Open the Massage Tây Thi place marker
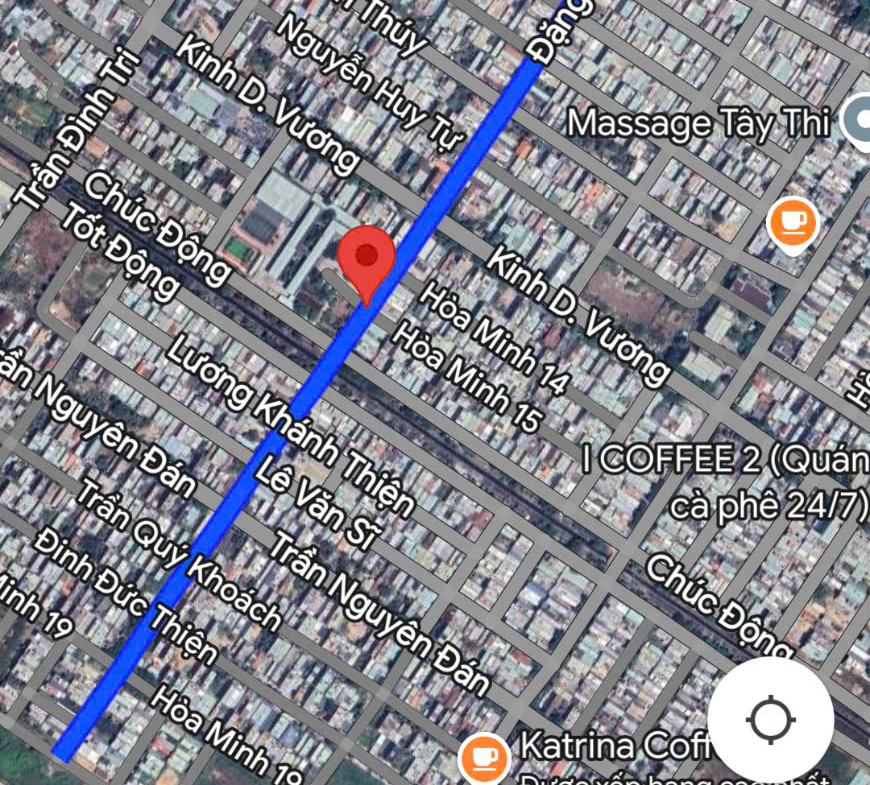 point(857,121)
